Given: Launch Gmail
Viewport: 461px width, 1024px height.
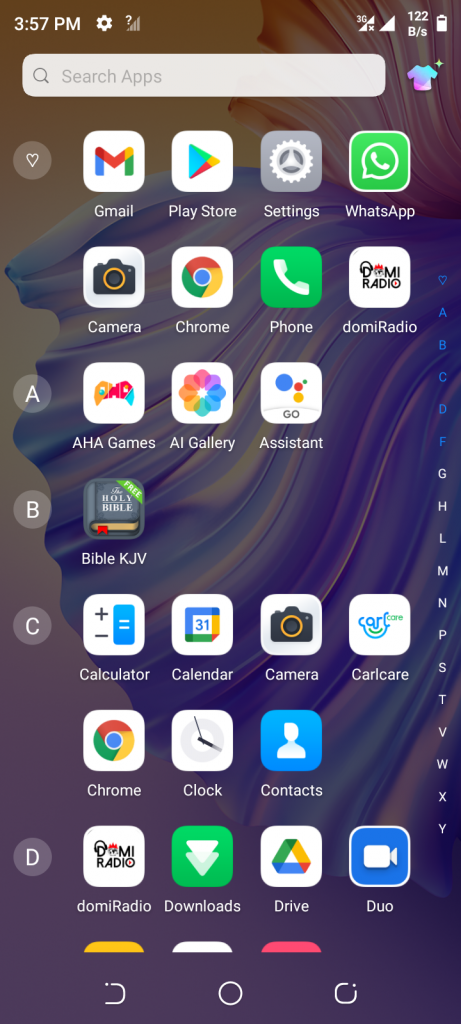Looking at the screenshot, I should click(x=114, y=161).
